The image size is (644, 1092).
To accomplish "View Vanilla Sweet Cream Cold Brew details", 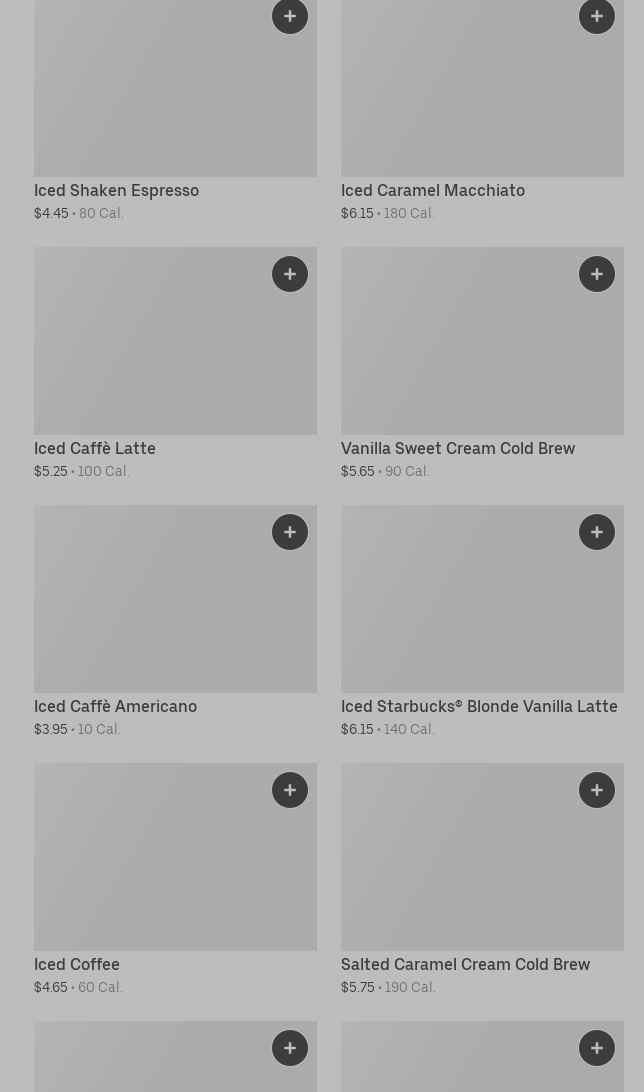I will click(482, 364).
